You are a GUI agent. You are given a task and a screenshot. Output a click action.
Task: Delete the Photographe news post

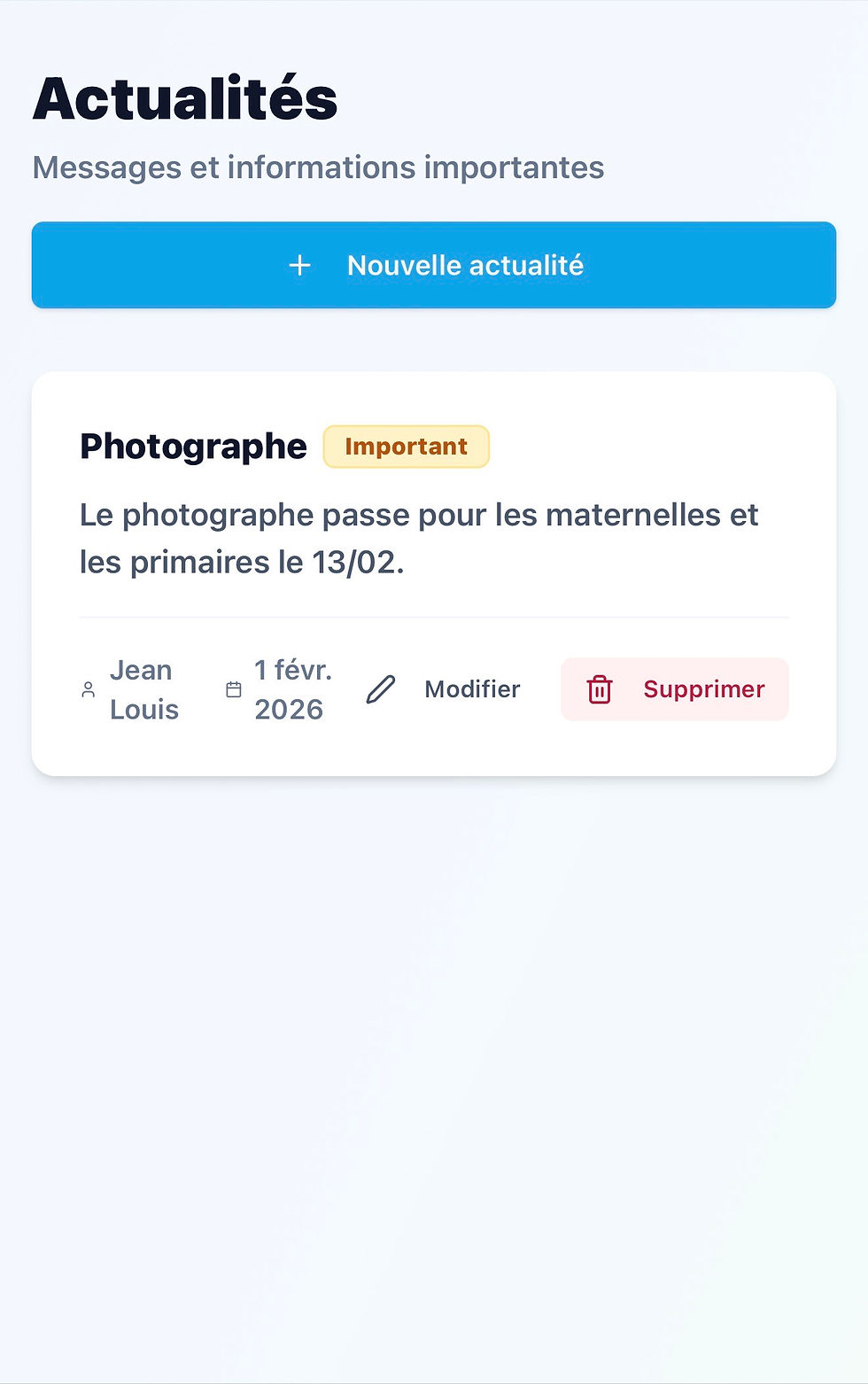(675, 689)
